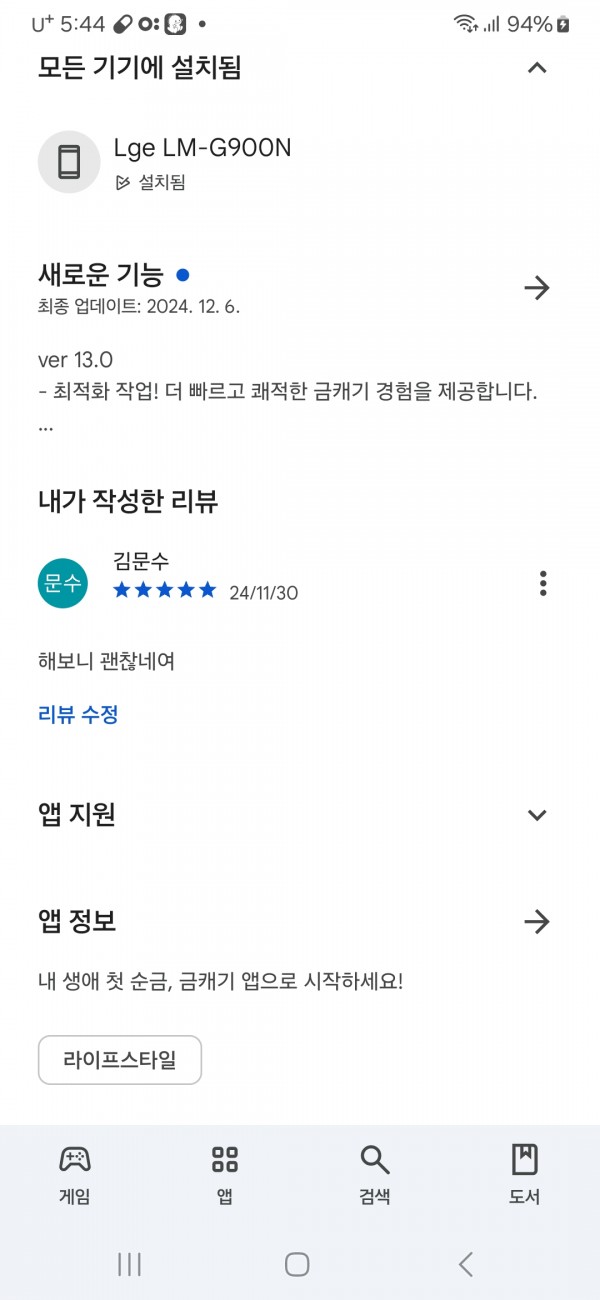Open review options menu for 김문수
The height and width of the screenshot is (1300, 600).
point(543,583)
